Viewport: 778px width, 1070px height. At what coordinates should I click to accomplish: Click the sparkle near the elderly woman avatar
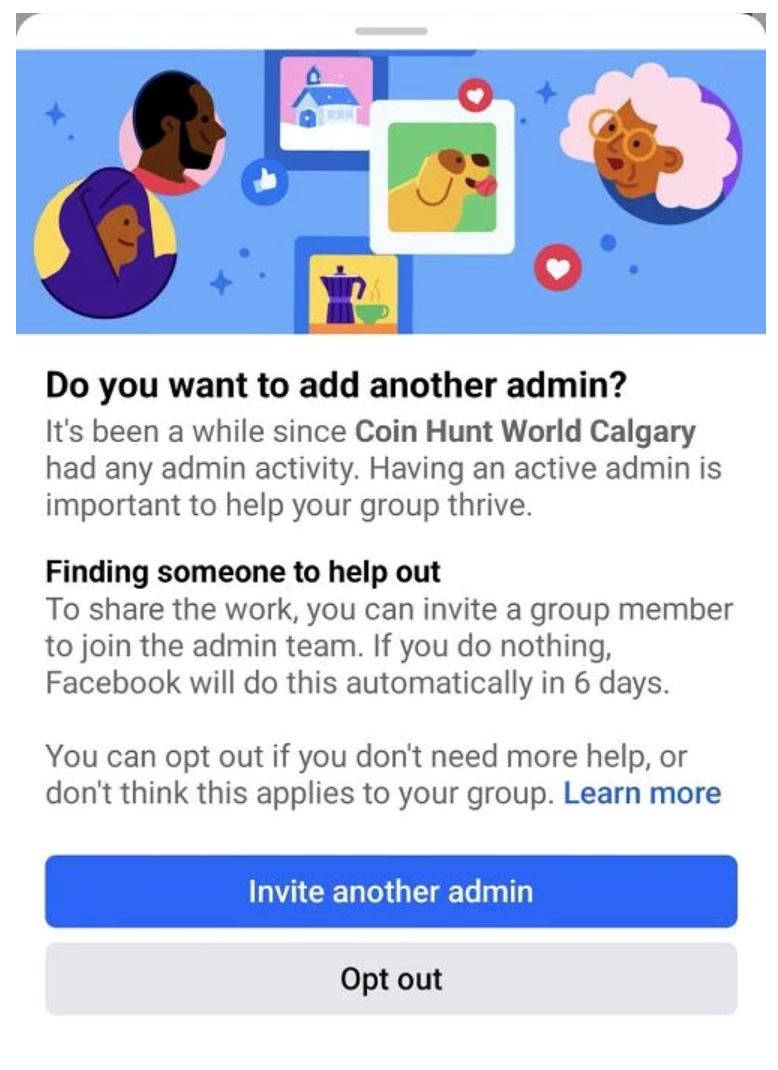point(545,93)
